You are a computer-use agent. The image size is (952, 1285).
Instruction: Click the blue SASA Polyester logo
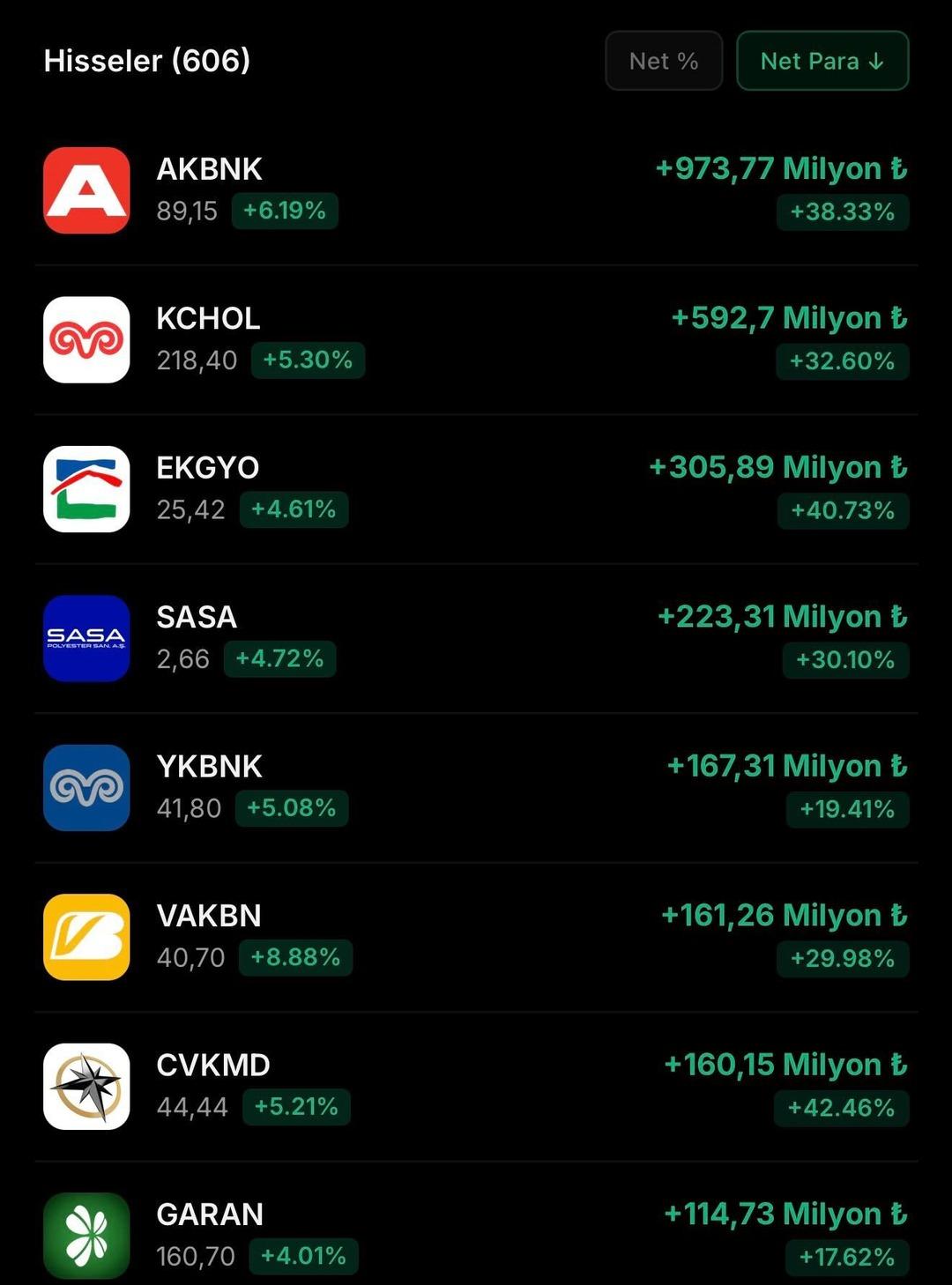click(86, 638)
